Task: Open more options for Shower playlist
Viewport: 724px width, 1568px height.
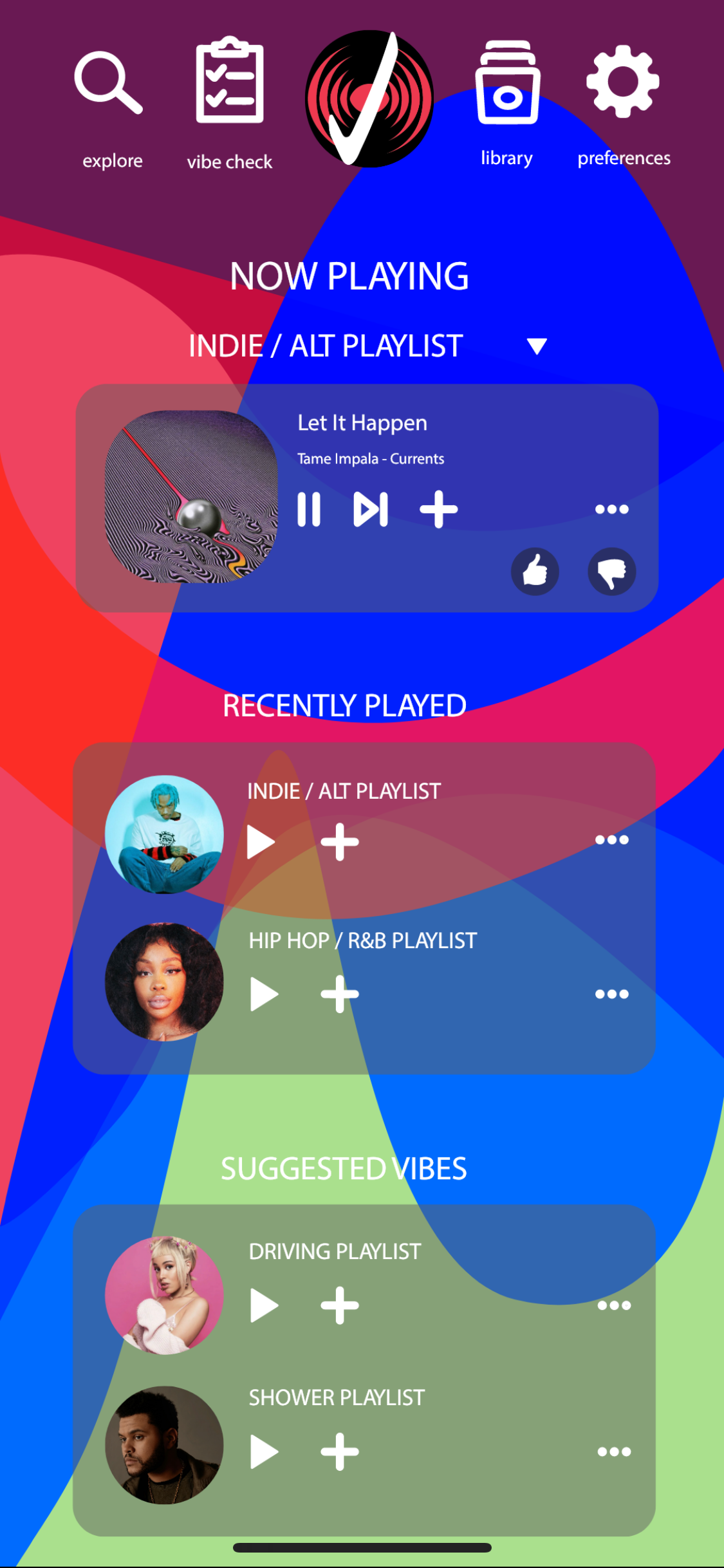Action: pos(614,1451)
